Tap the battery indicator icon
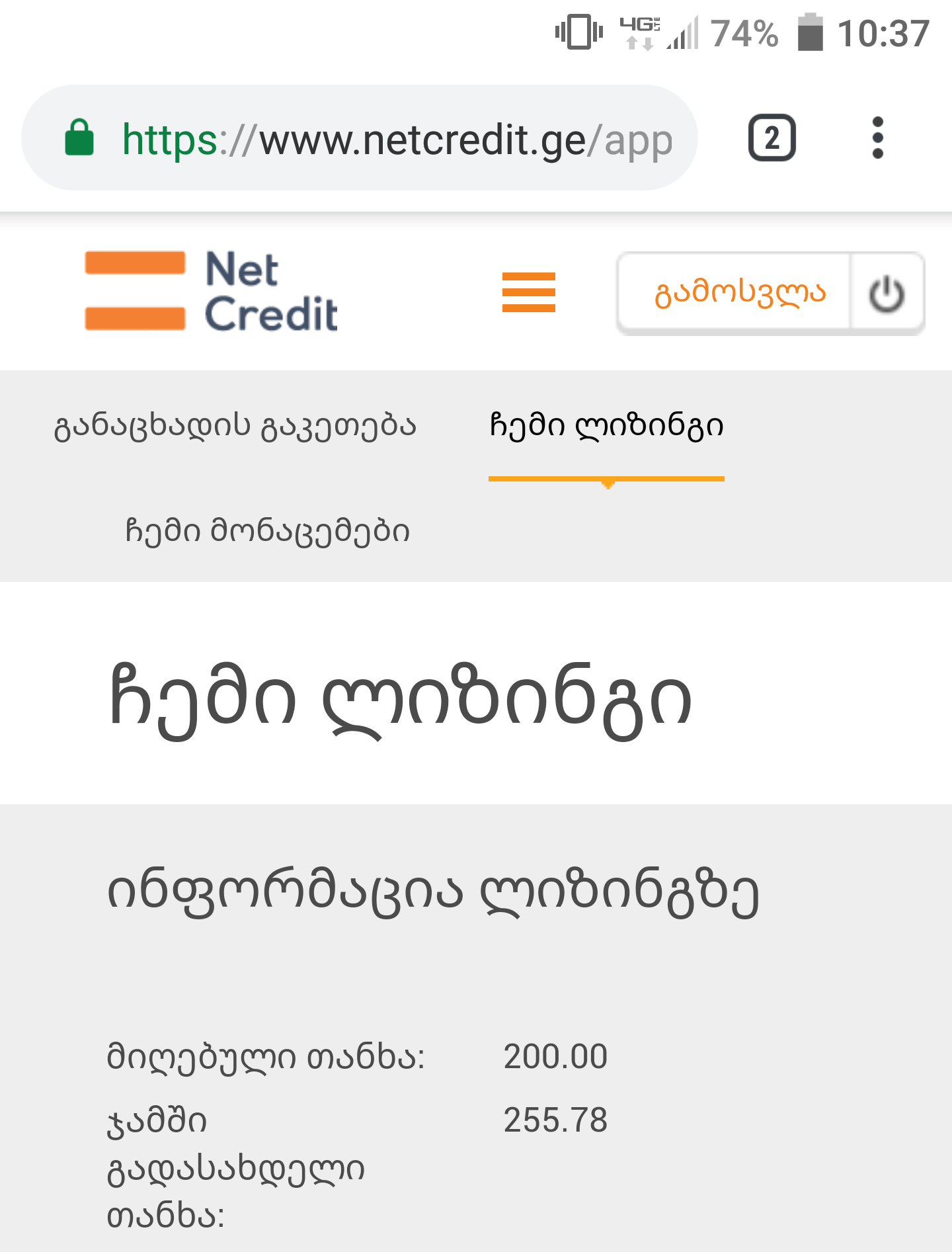Viewport: 952px width, 1252px height. [x=811, y=31]
